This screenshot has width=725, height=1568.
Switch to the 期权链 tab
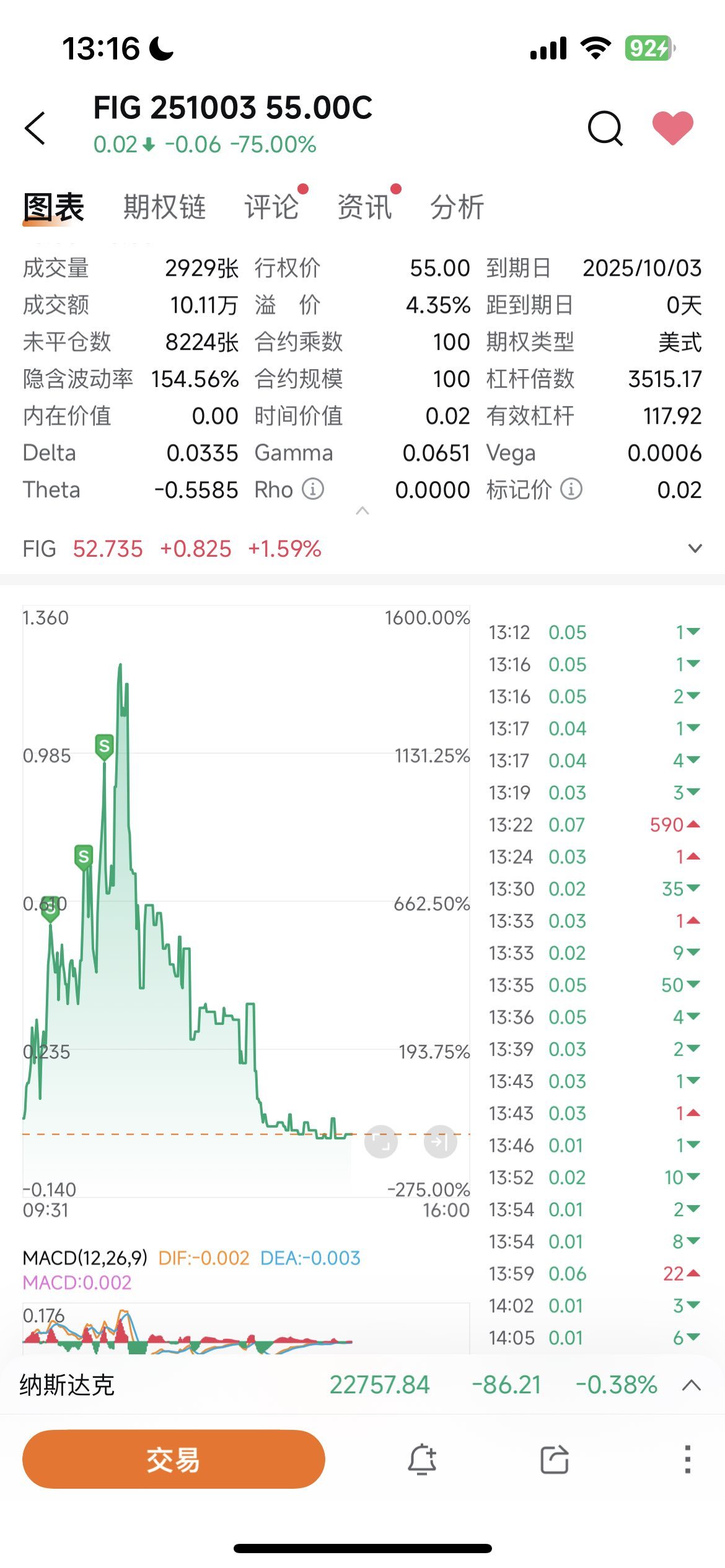(164, 207)
